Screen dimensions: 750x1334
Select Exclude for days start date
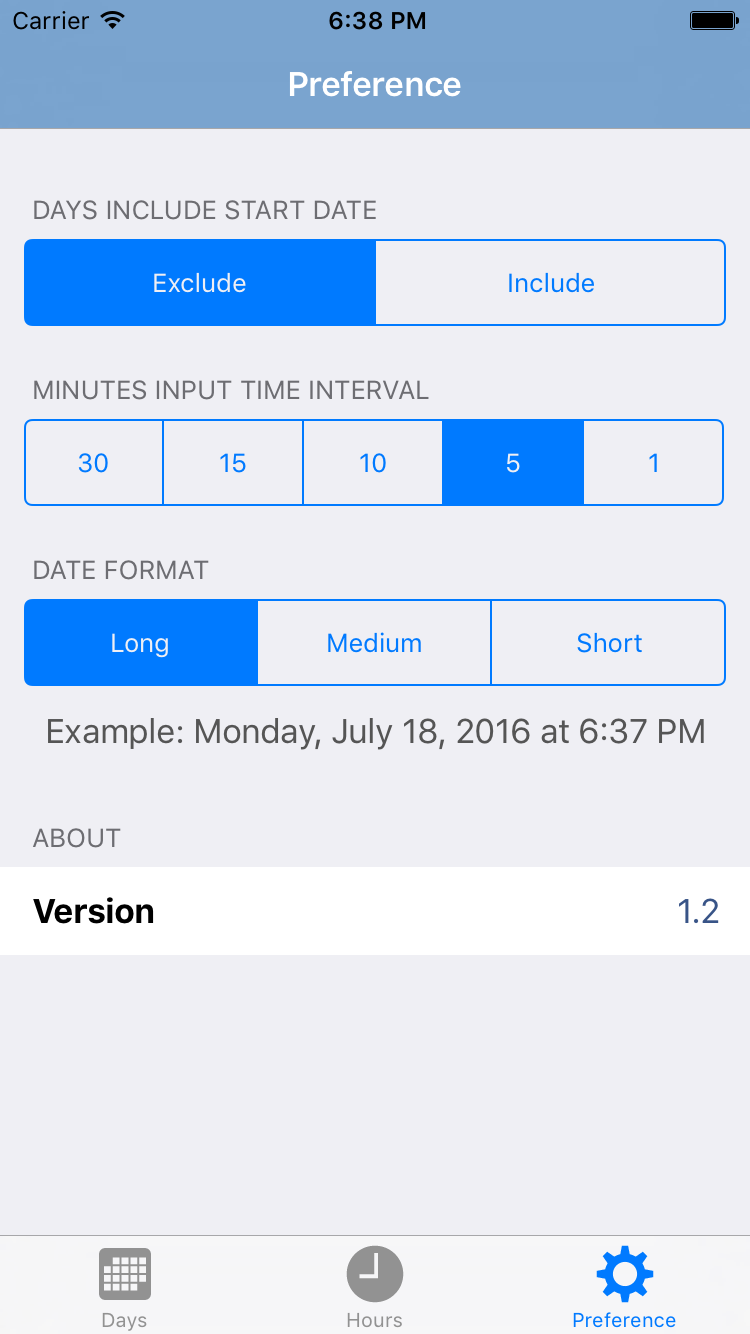pyautogui.click(x=200, y=283)
